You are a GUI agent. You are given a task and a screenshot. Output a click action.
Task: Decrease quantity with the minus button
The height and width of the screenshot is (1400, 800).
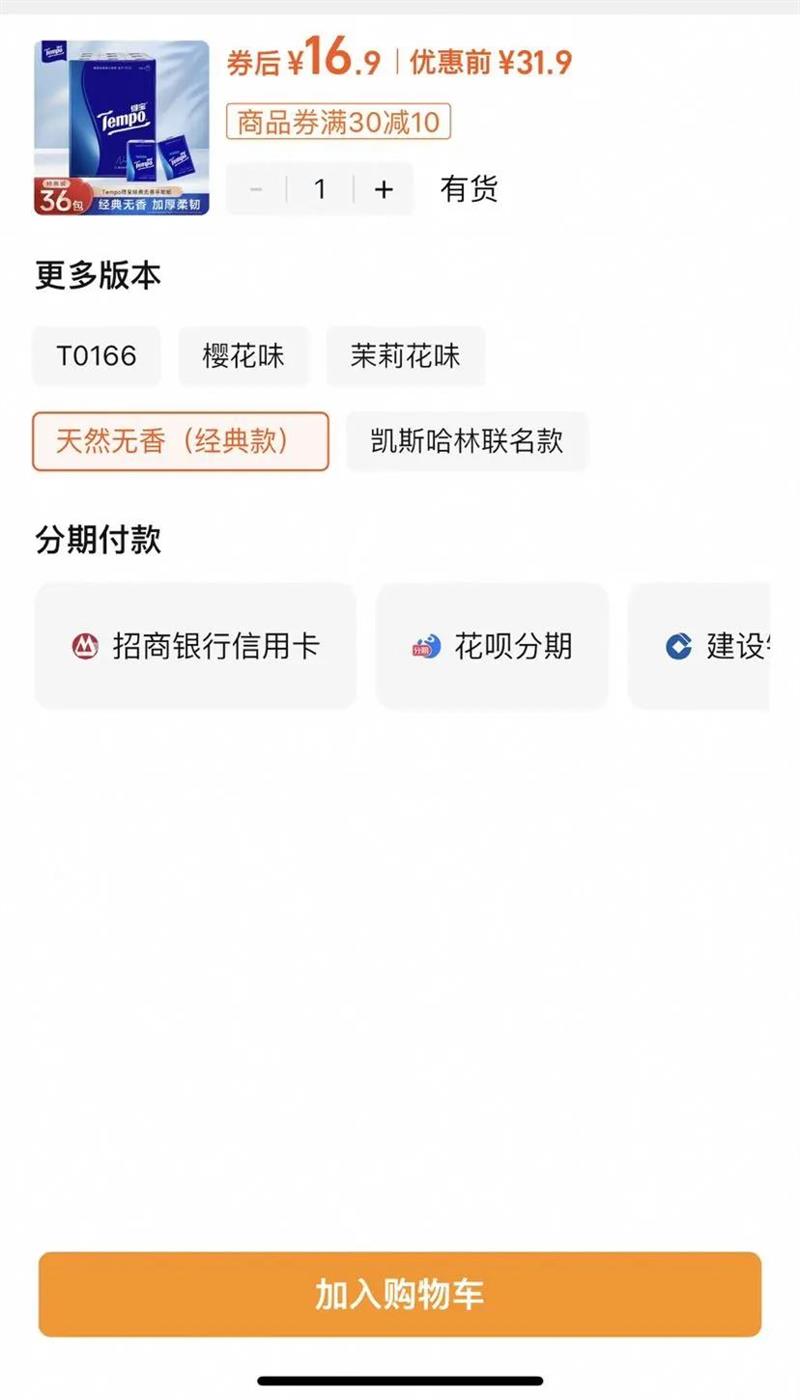click(x=256, y=189)
